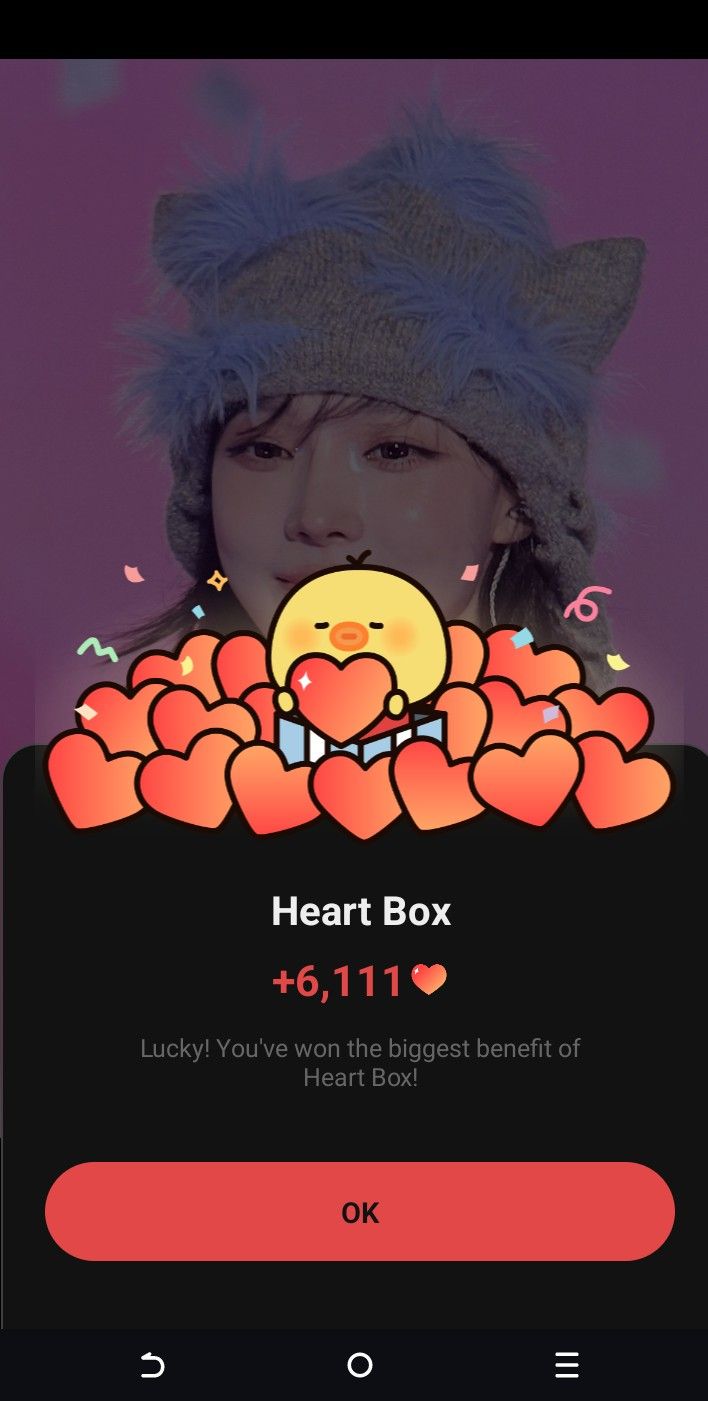Tap the system back button
This screenshot has width=708, height=1401.
click(152, 1365)
